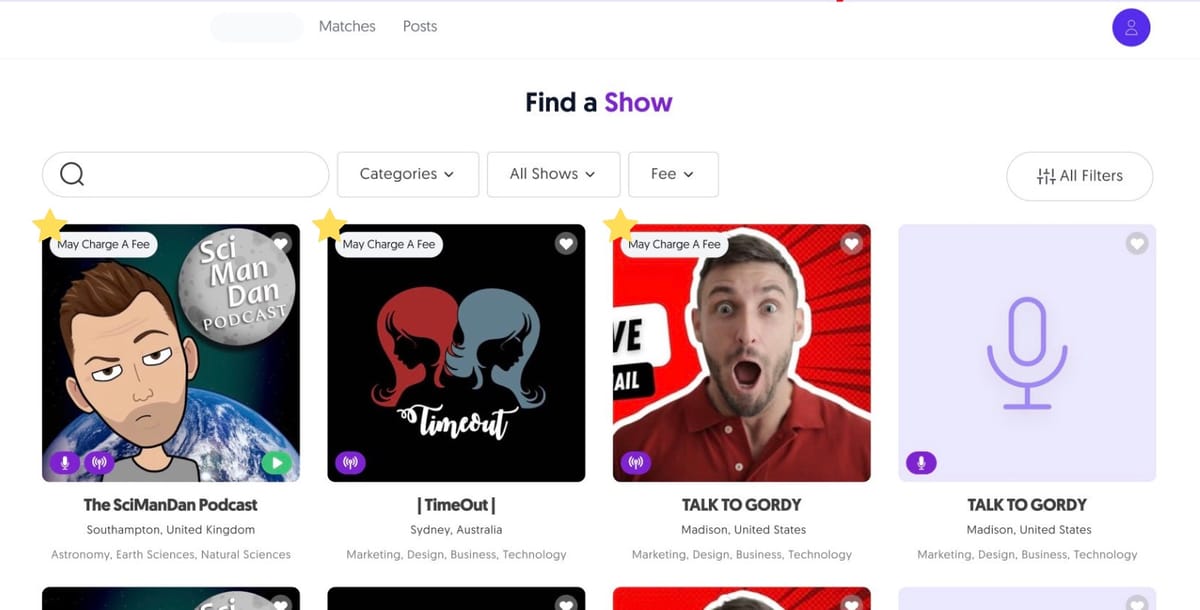Switch to the Posts tab

pyautogui.click(x=420, y=26)
